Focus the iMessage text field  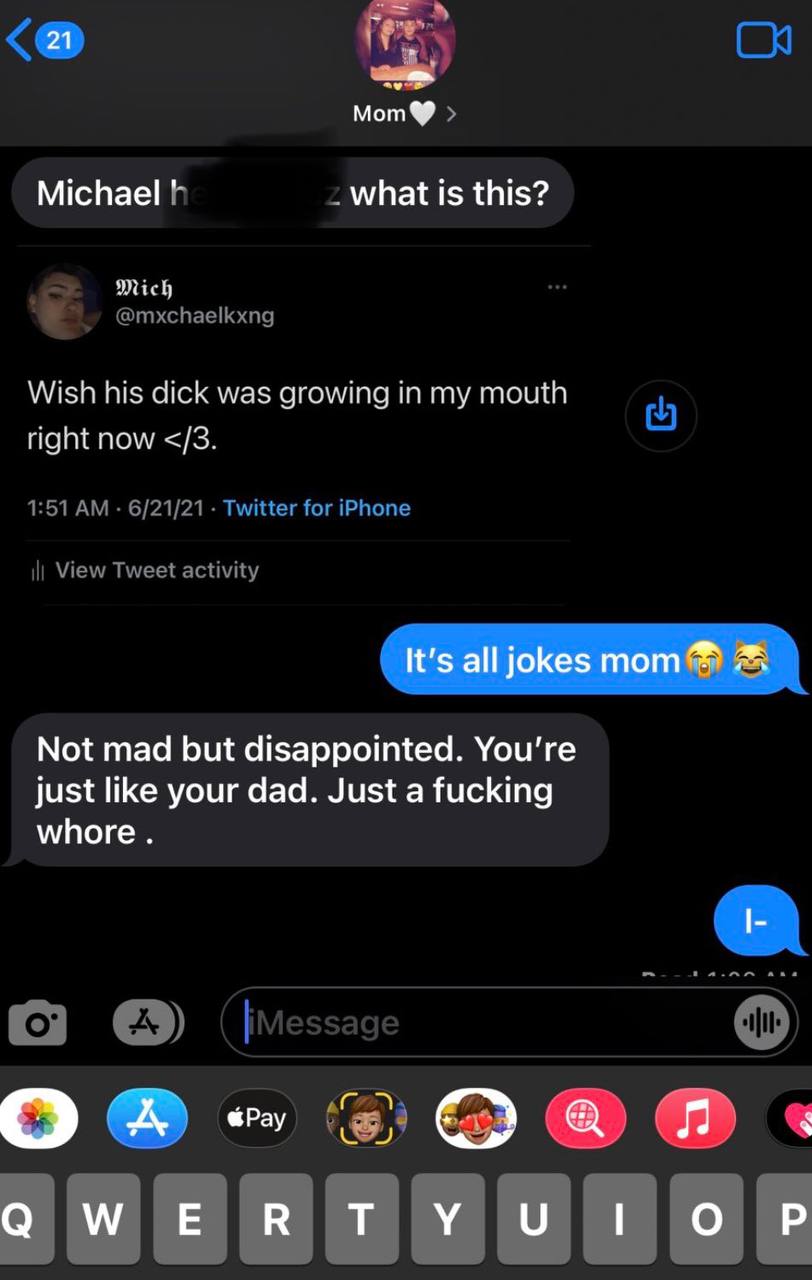(x=480, y=1022)
